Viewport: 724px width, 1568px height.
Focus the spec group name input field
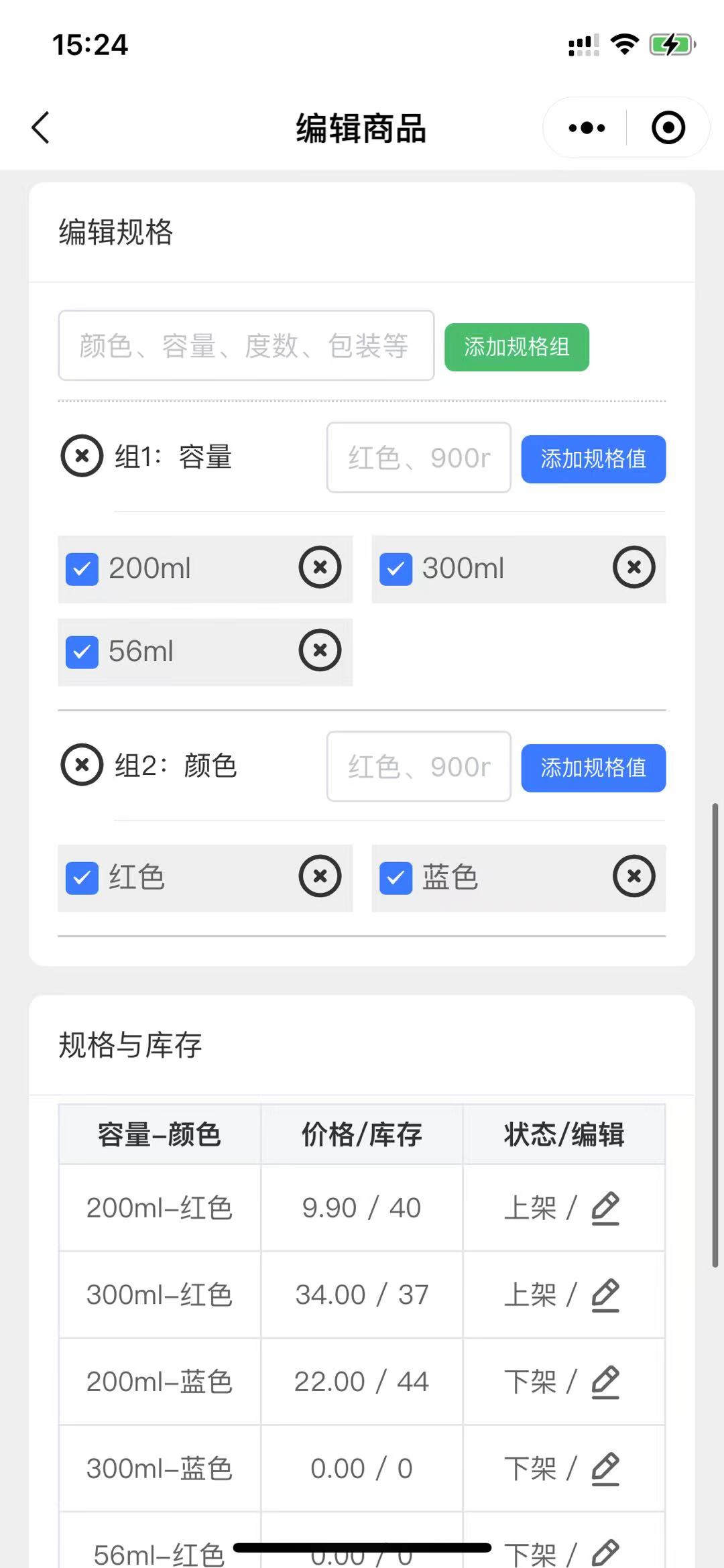click(246, 346)
